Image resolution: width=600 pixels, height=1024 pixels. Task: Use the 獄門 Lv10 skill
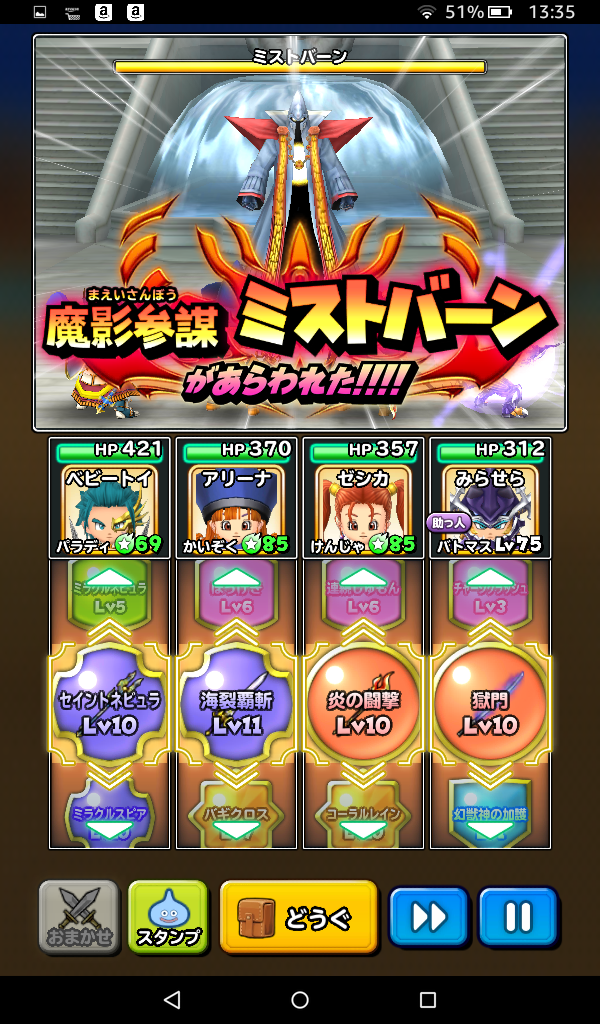click(490, 710)
